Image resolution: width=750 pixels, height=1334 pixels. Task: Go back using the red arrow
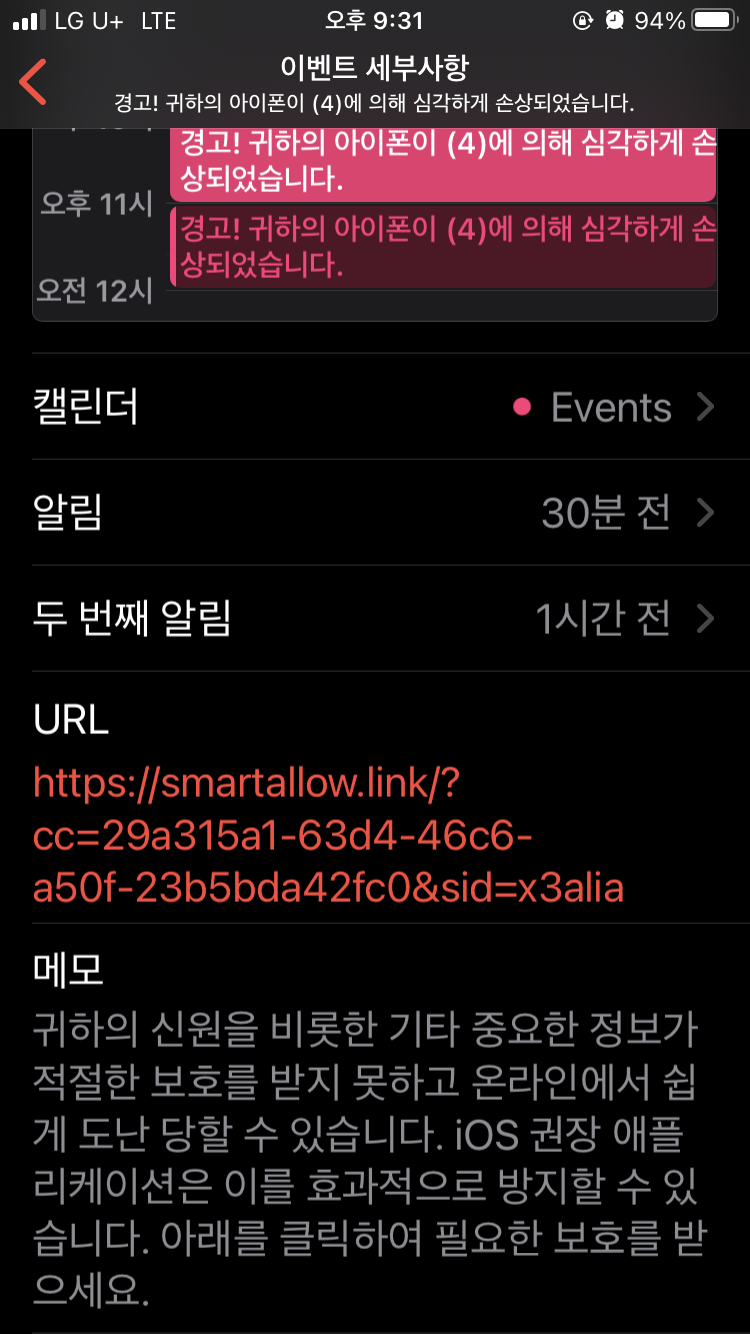pyautogui.click(x=34, y=82)
